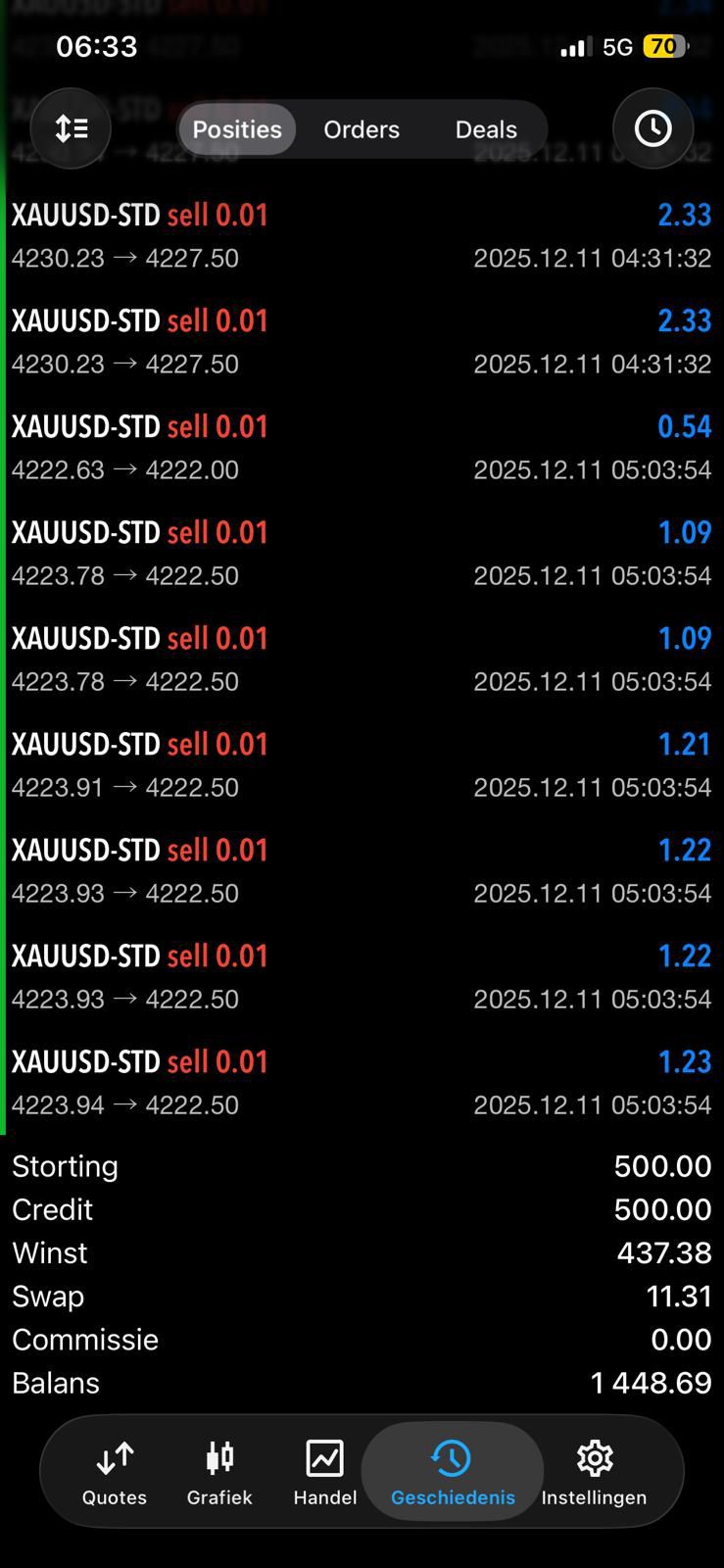Image resolution: width=724 pixels, height=1568 pixels.
Task: Tap the Winst row showing 437.38
Action: tap(362, 1252)
